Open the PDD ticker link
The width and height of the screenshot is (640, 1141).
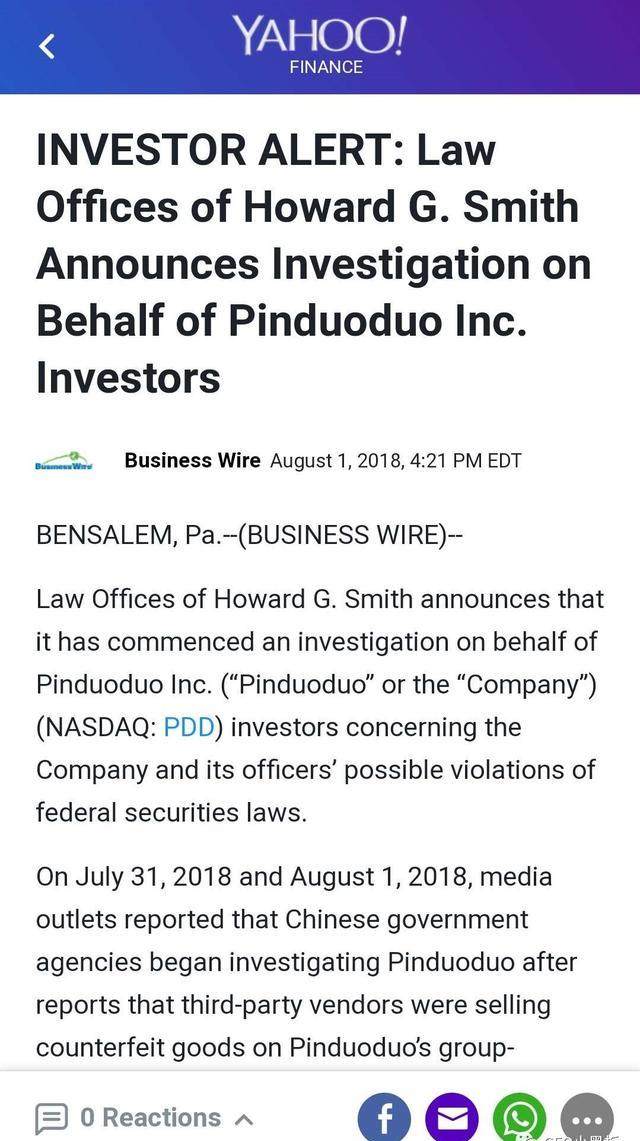[189, 727]
